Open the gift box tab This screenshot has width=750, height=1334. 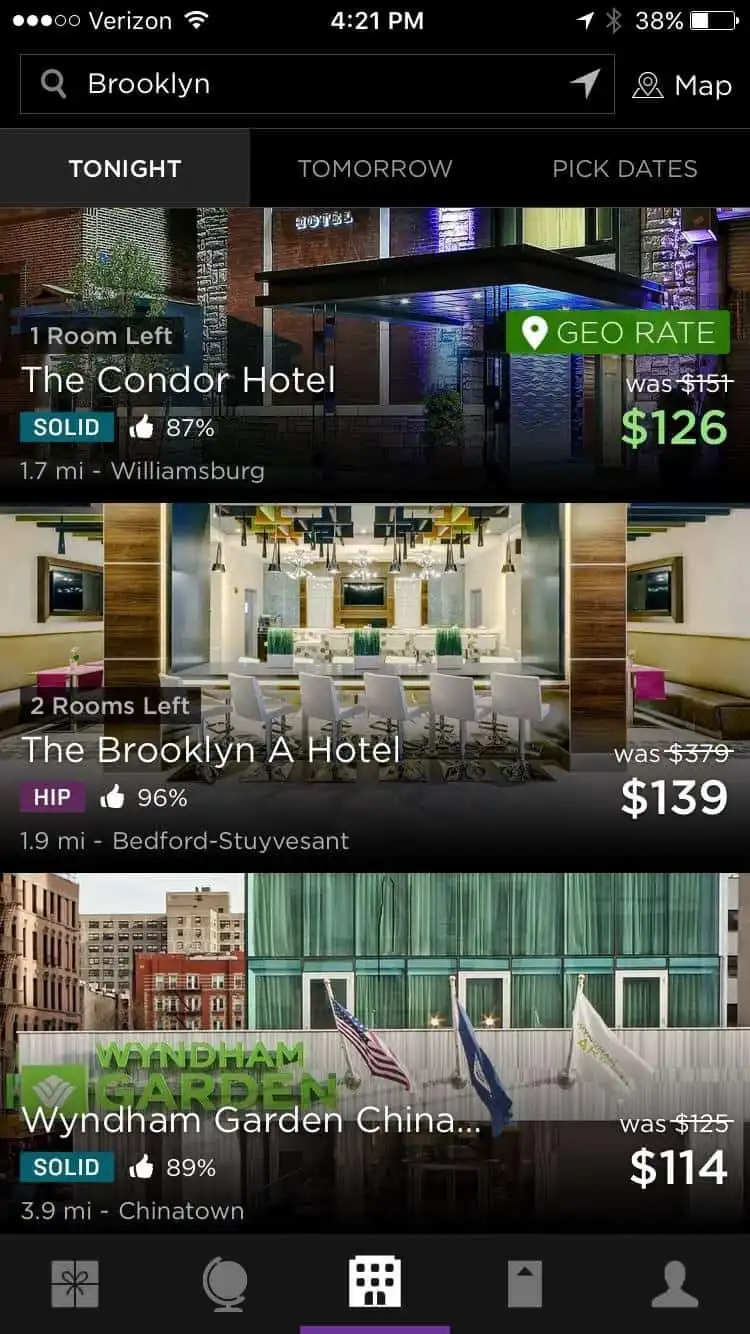[x=75, y=1284]
